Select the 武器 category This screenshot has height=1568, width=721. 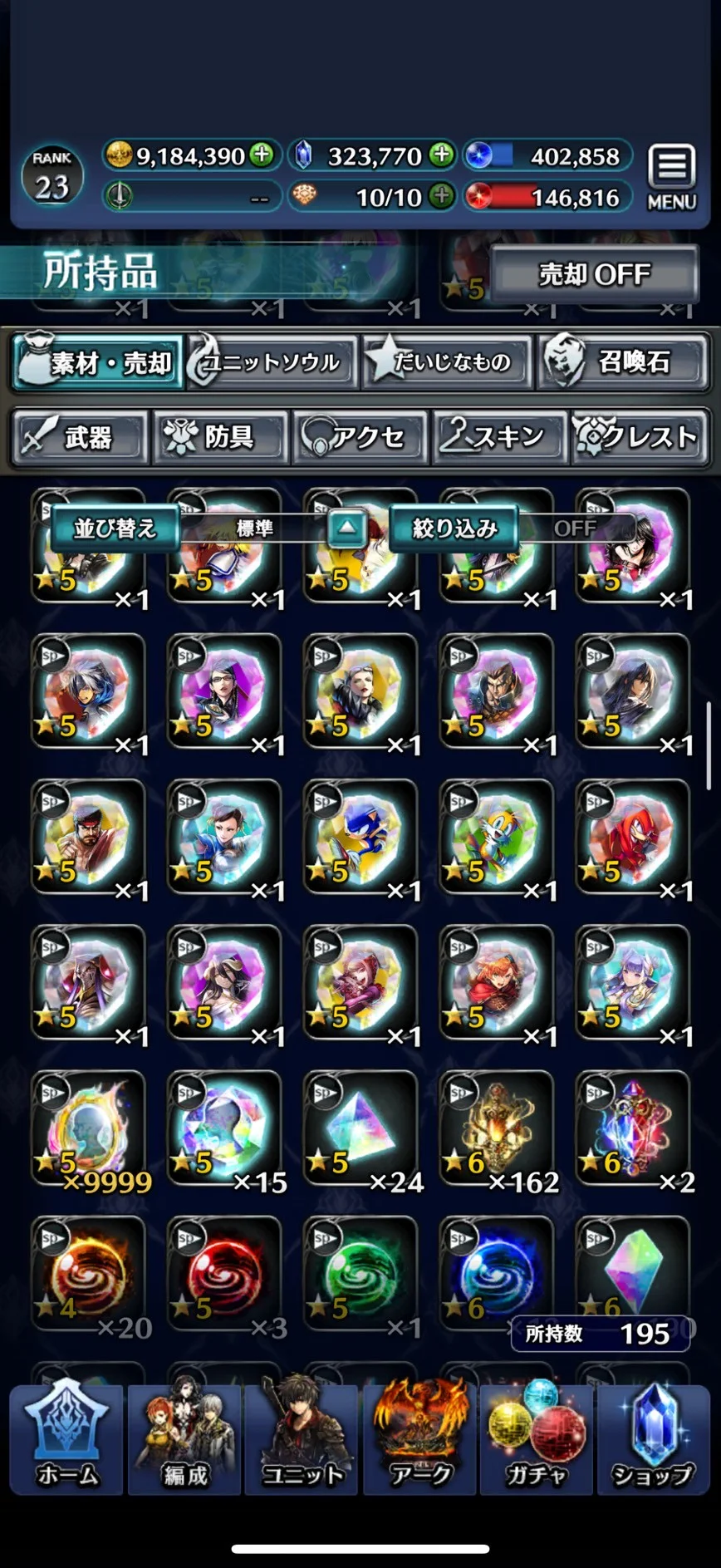pyautogui.click(x=80, y=437)
